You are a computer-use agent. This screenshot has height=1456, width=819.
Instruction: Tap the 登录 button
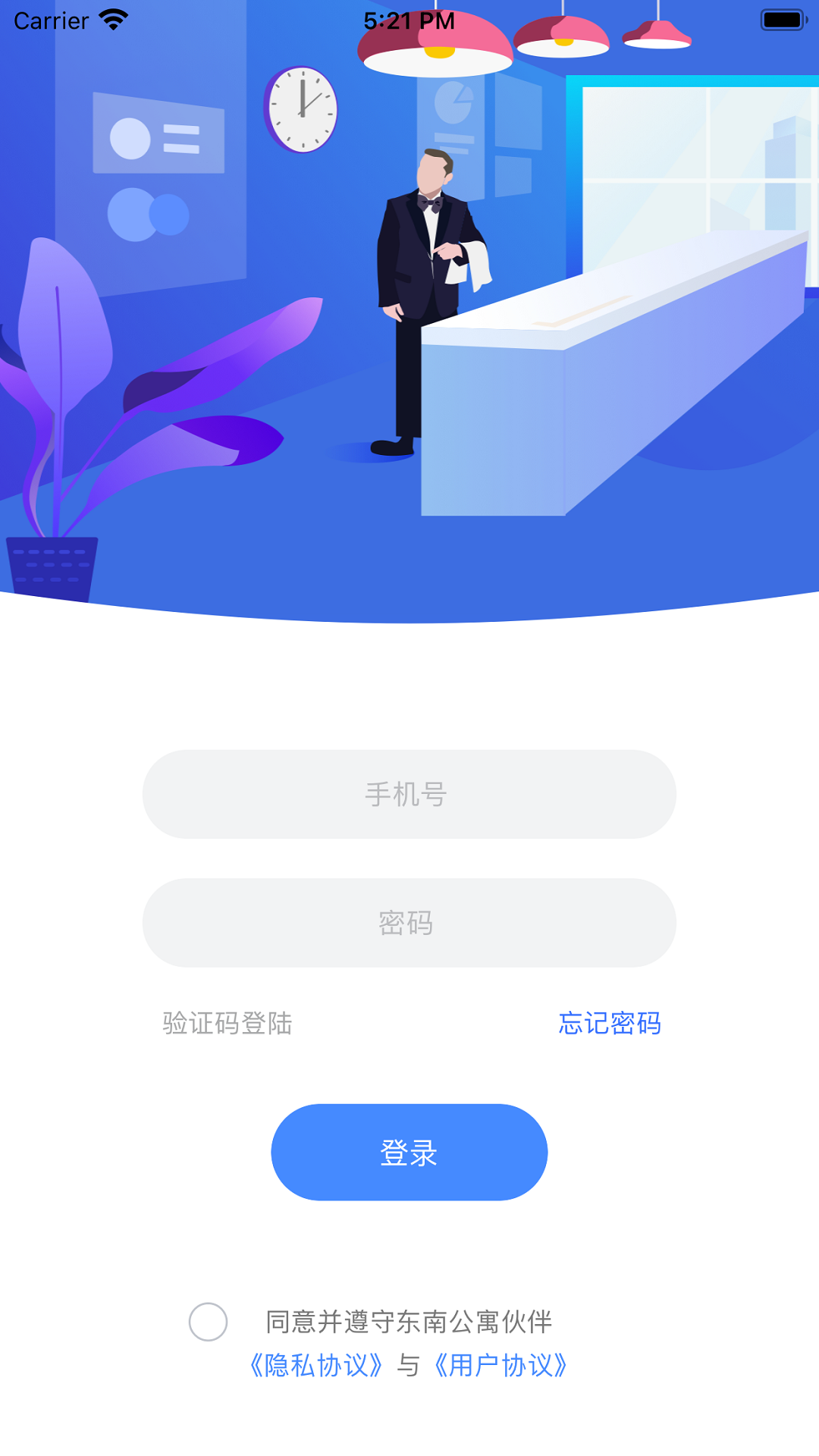tap(409, 1152)
